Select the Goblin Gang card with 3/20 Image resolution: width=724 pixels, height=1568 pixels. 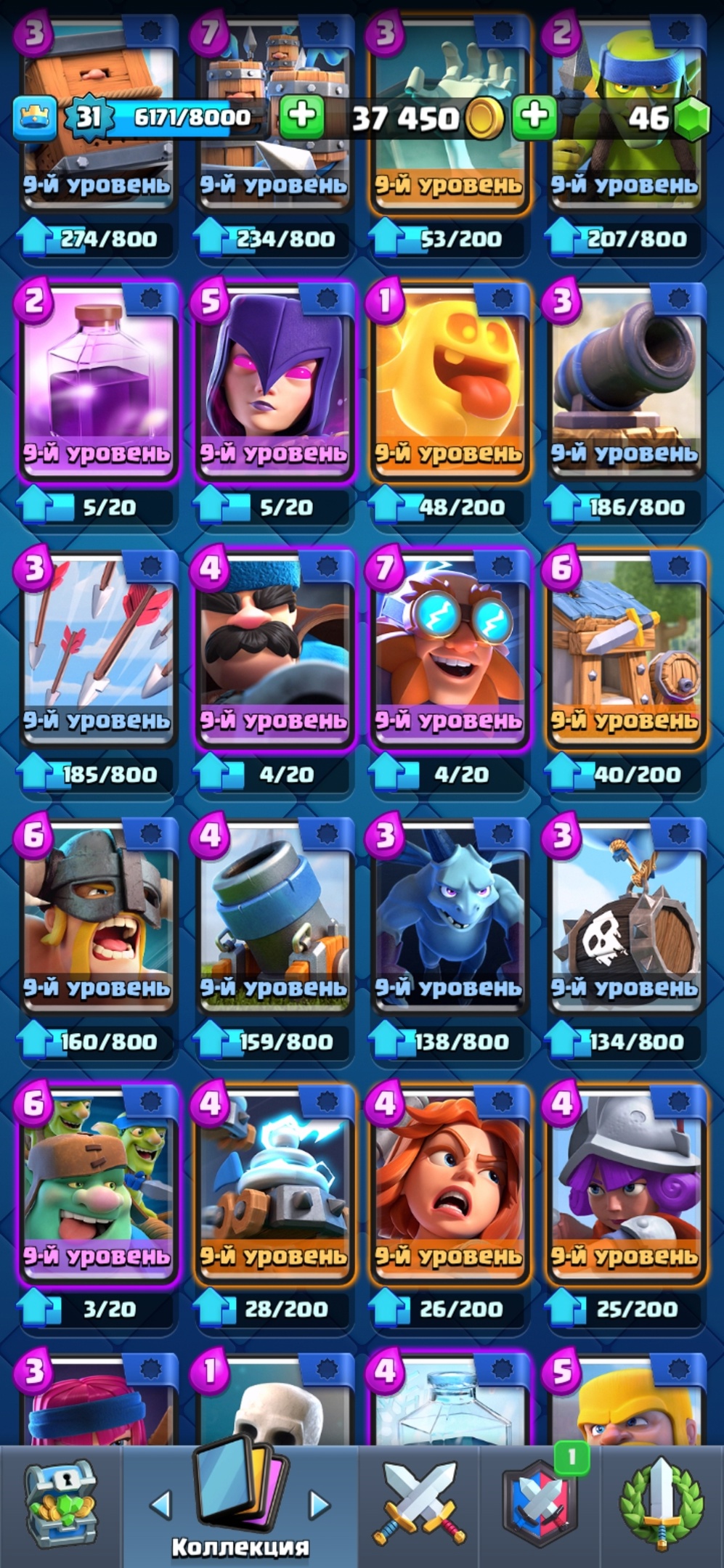(98, 1185)
